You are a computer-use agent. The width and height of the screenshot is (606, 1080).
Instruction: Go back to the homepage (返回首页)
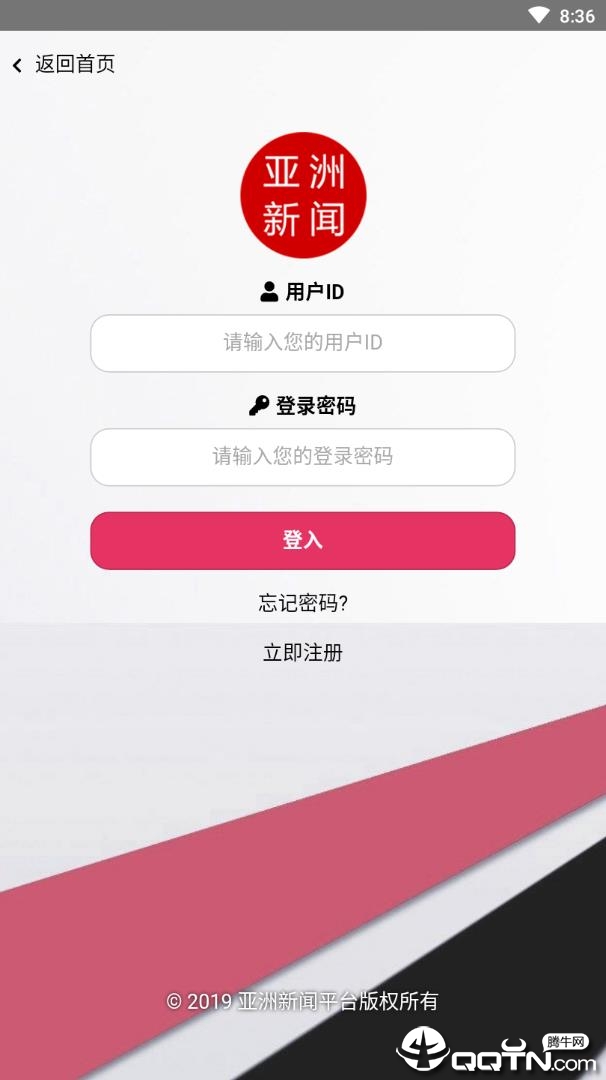click(65, 65)
